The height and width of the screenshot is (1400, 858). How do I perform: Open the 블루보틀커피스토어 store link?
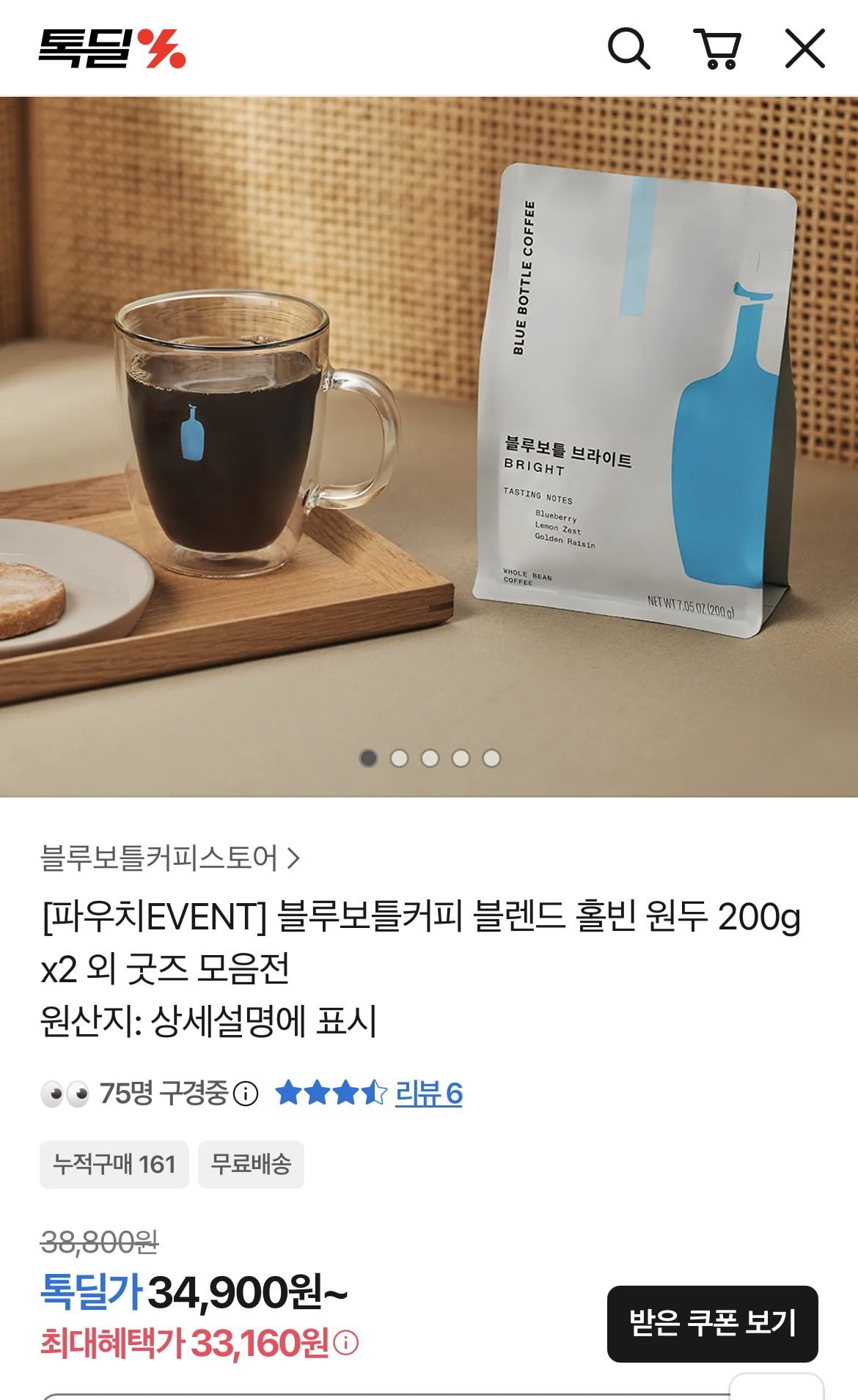coord(170,858)
